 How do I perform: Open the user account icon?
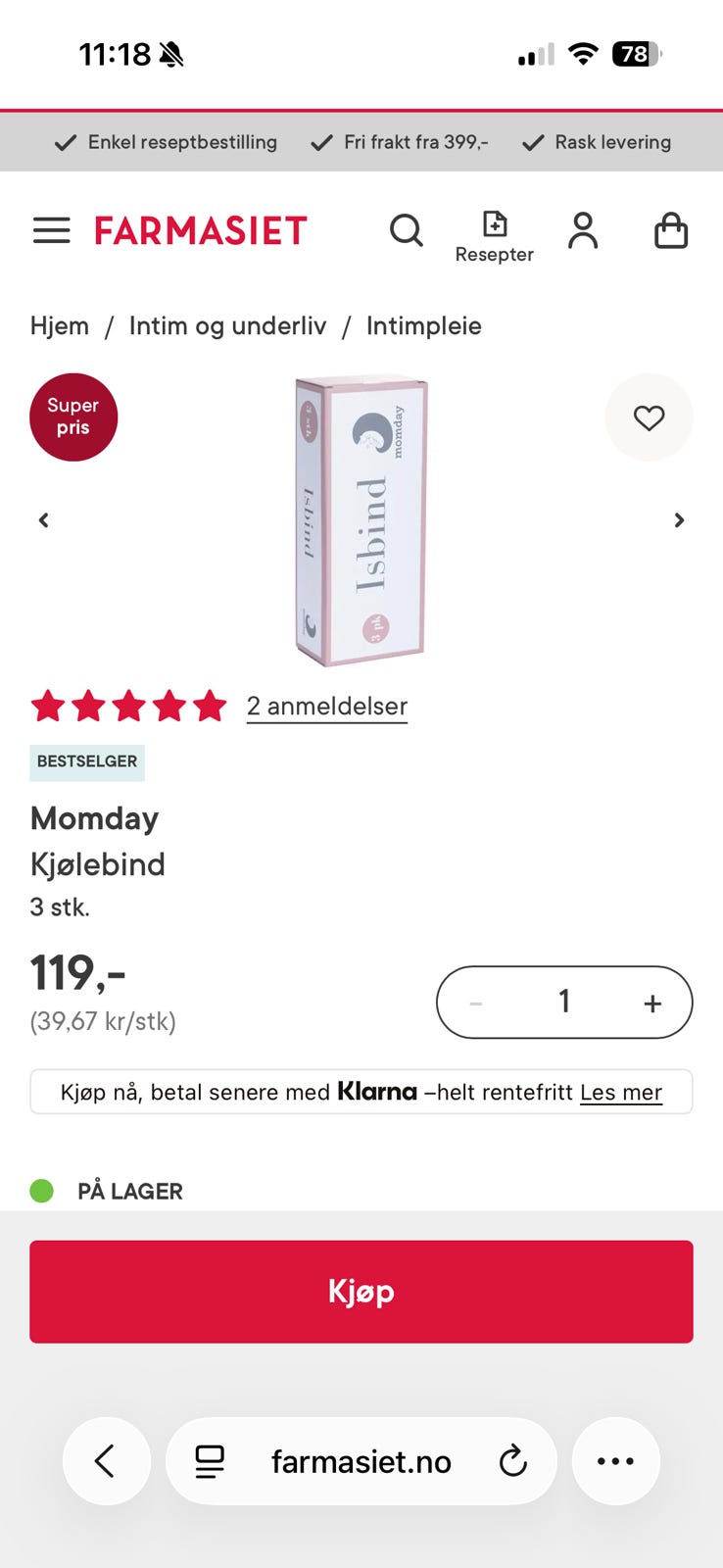tap(583, 231)
